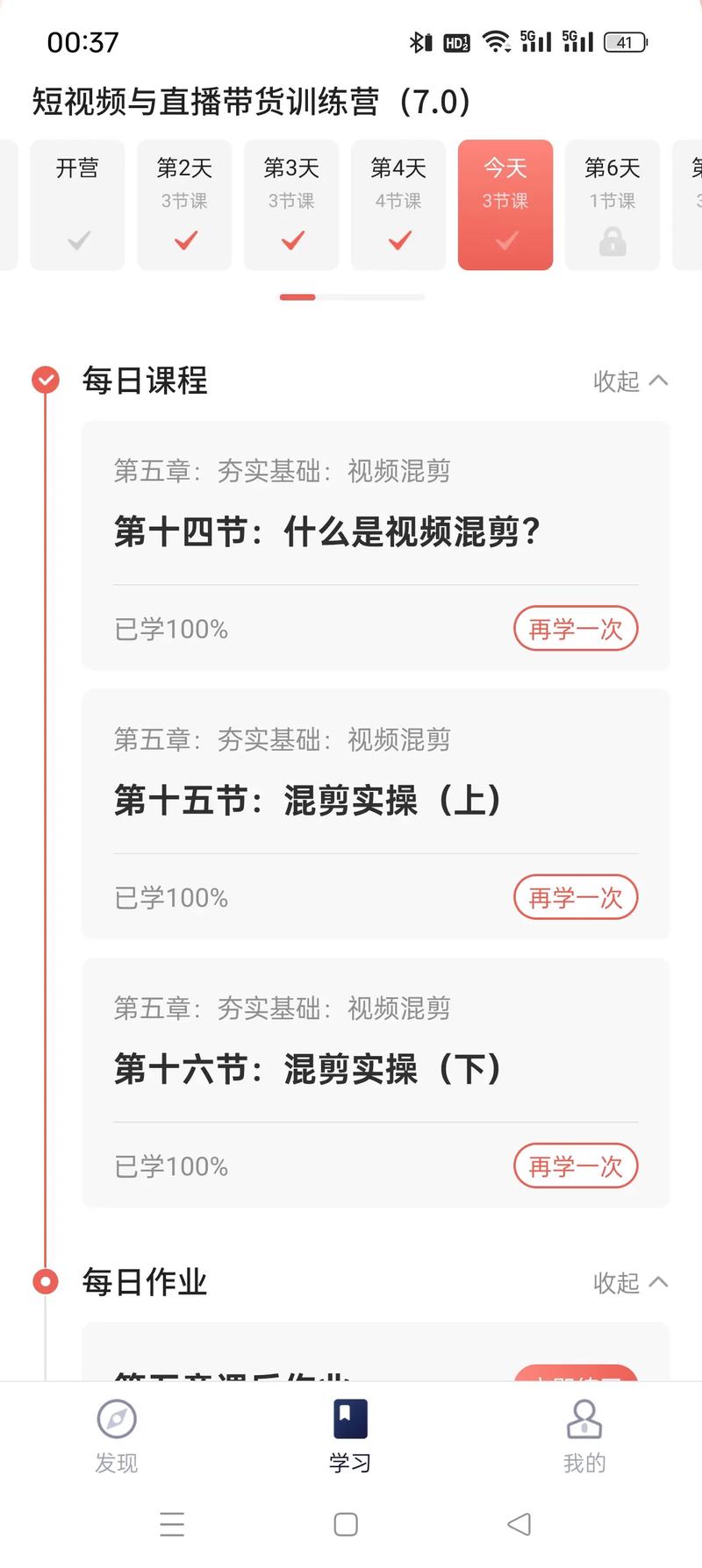Go to the 我的 tab
Viewport: 702px width, 1568px height.
coord(584,1436)
